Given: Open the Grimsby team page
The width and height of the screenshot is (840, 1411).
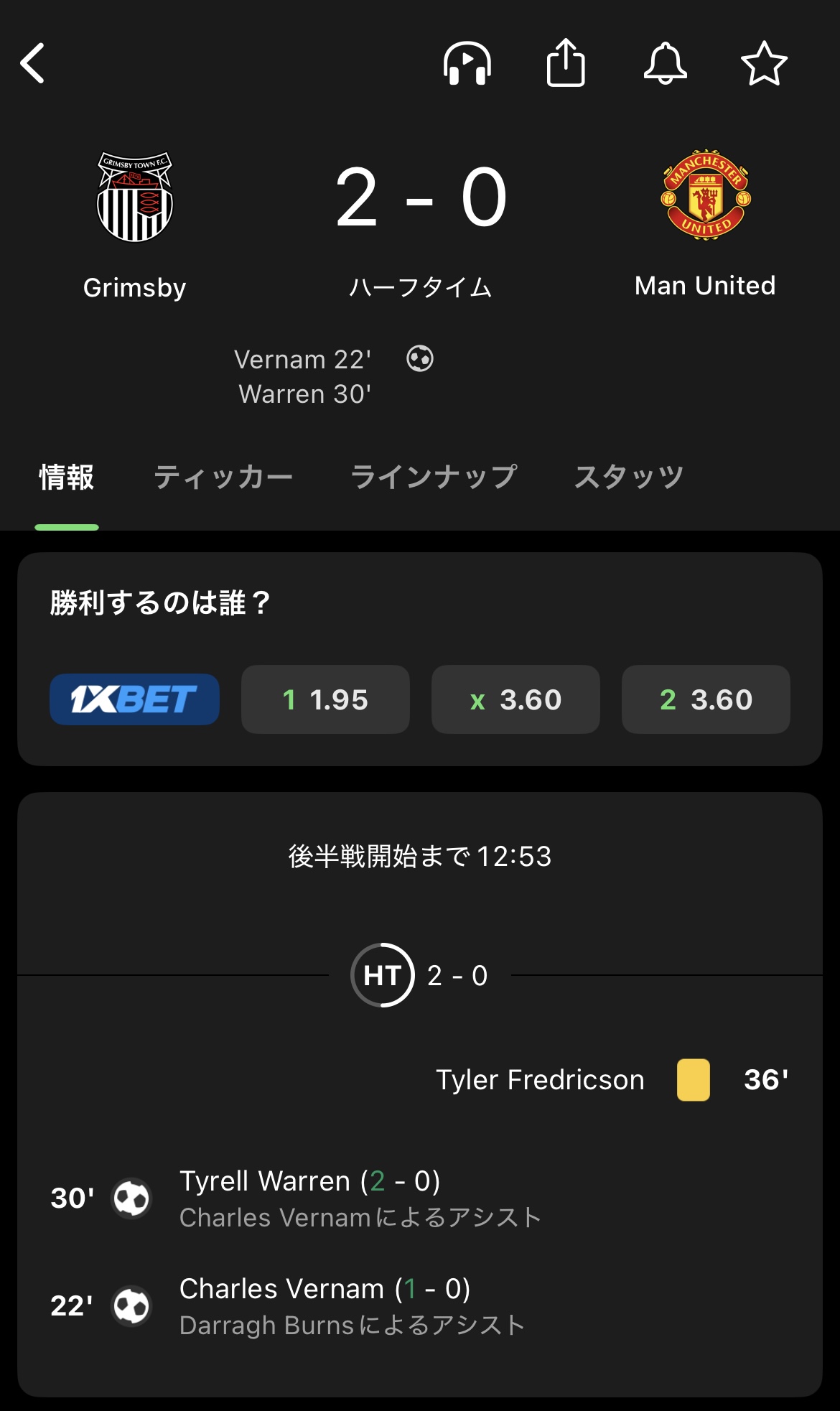Looking at the screenshot, I should coord(135,224).
